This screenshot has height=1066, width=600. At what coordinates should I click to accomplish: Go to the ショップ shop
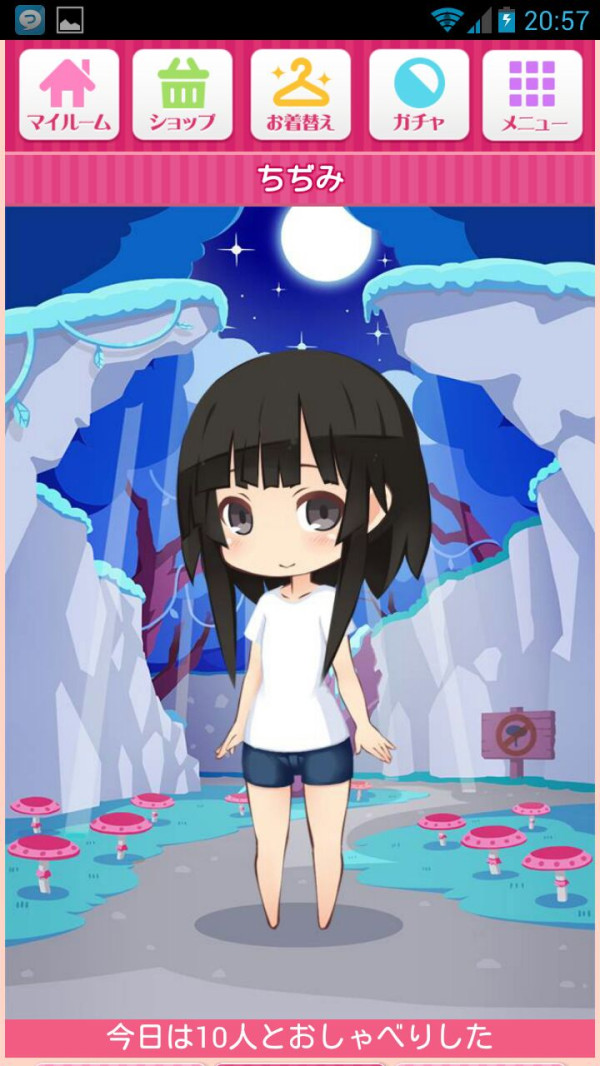pos(182,96)
